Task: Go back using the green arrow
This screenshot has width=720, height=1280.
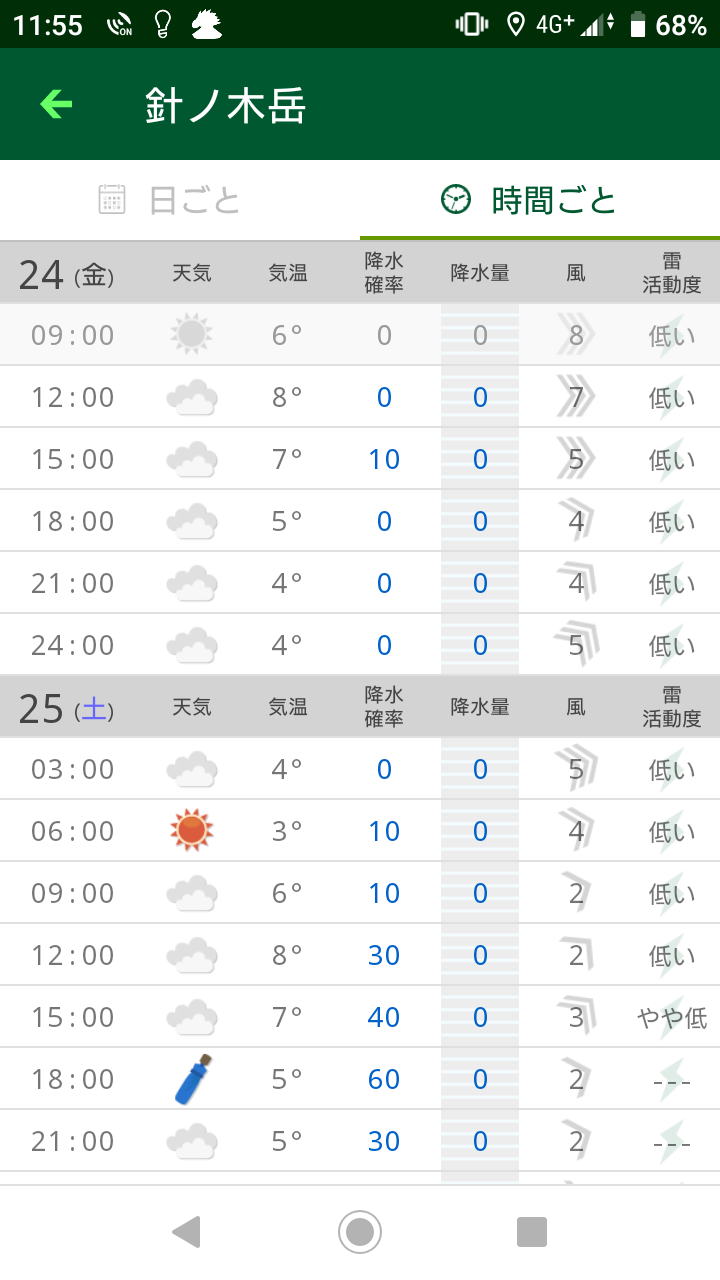Action: (x=56, y=104)
